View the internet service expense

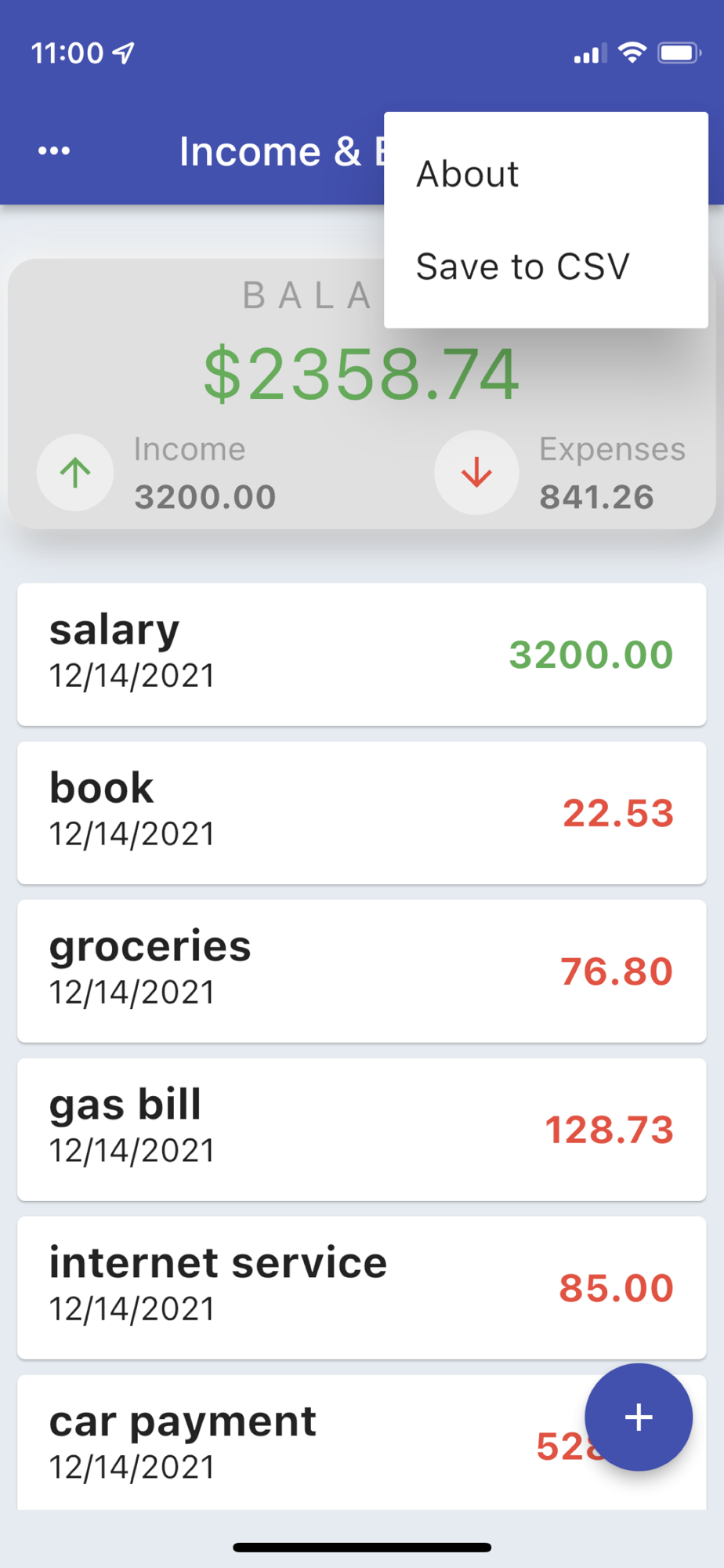361,1287
